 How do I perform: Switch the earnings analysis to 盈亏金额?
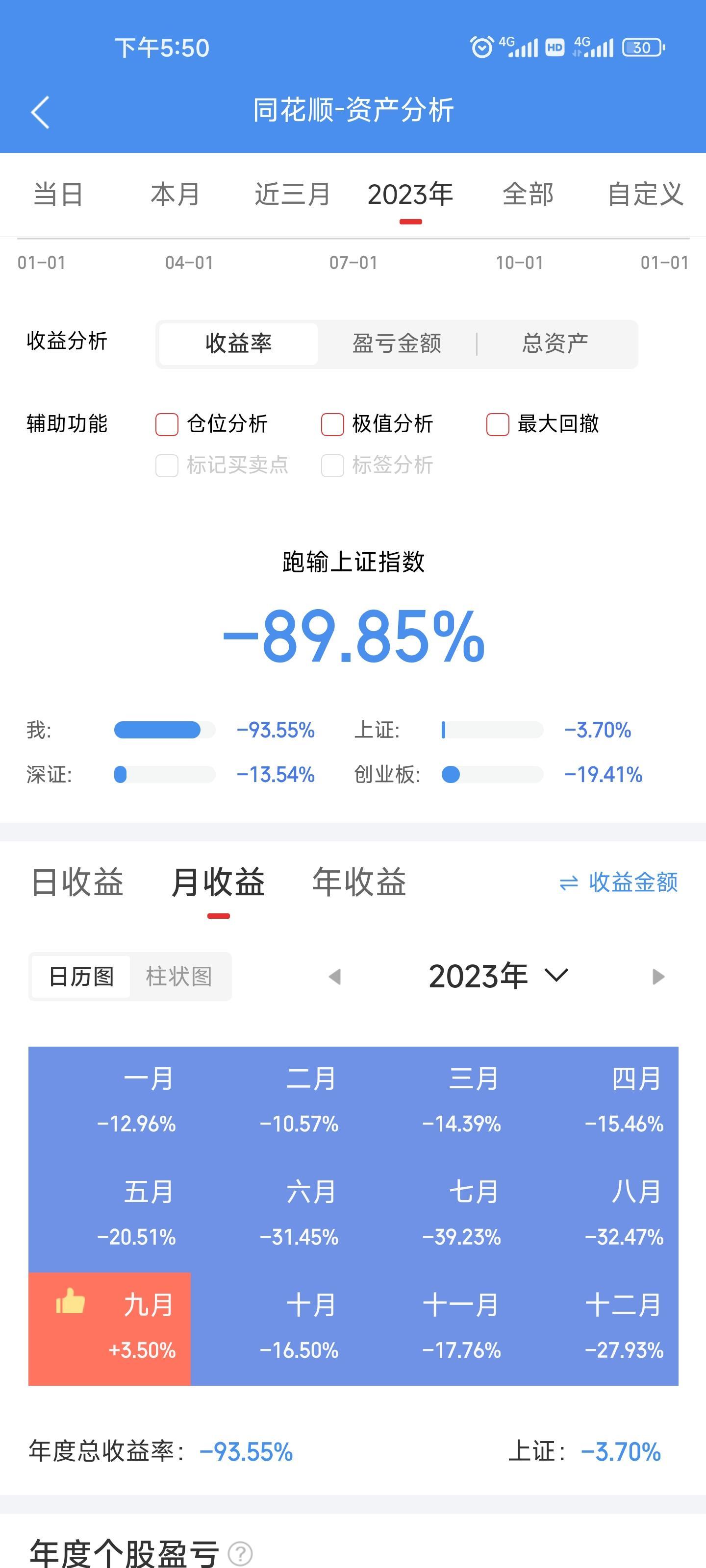(x=397, y=344)
